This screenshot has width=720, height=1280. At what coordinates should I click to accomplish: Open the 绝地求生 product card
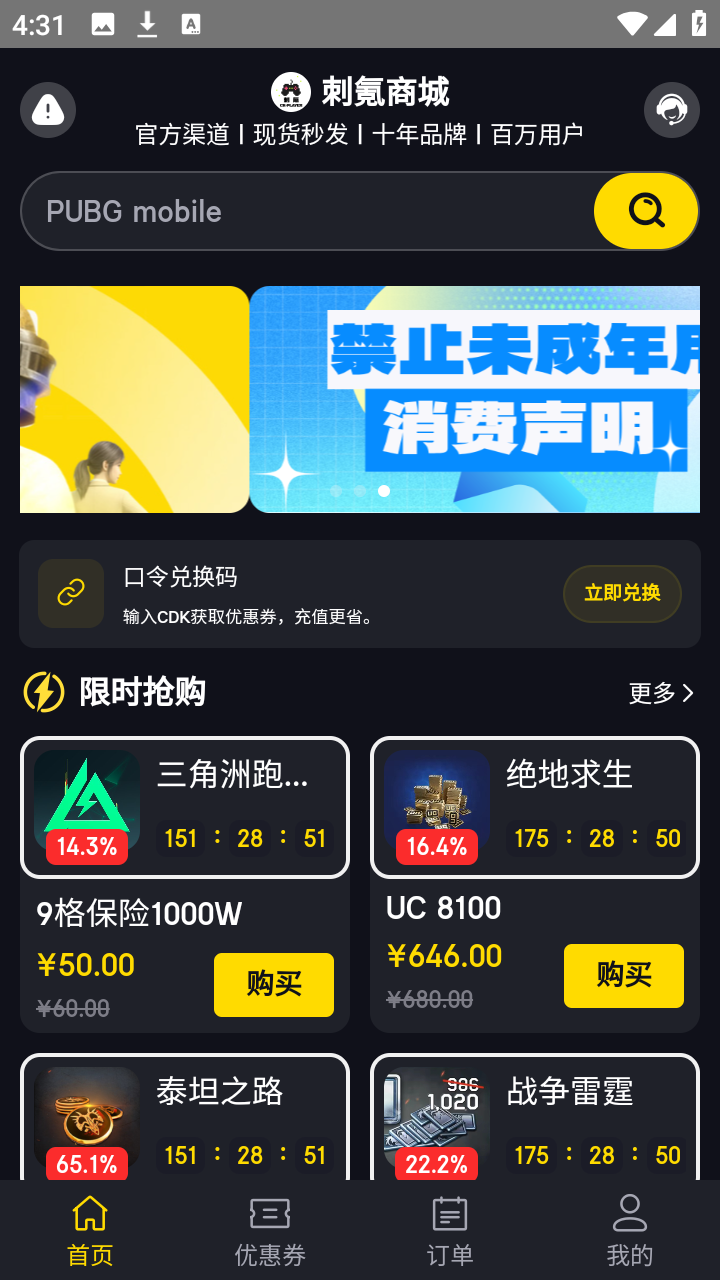point(535,807)
